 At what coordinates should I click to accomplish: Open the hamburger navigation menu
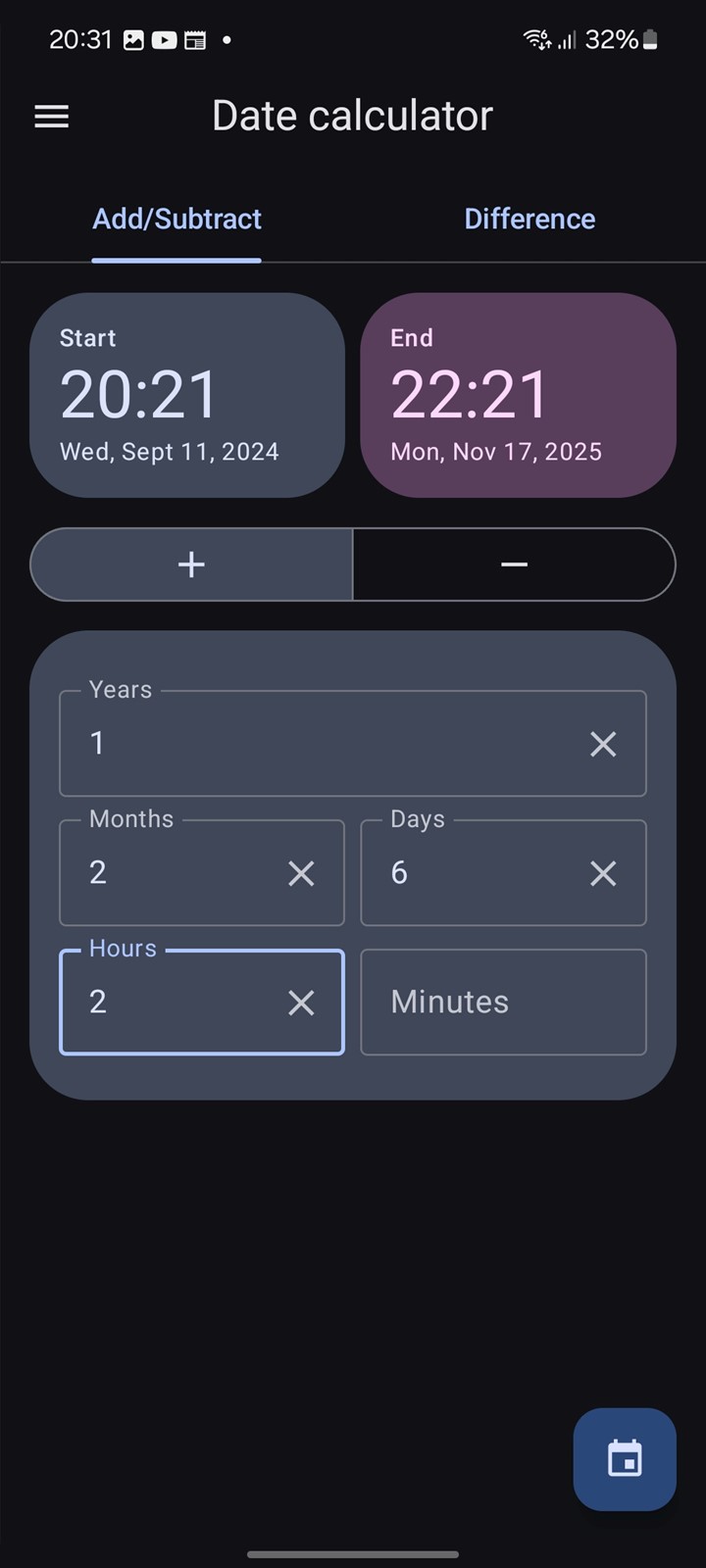coord(52,117)
